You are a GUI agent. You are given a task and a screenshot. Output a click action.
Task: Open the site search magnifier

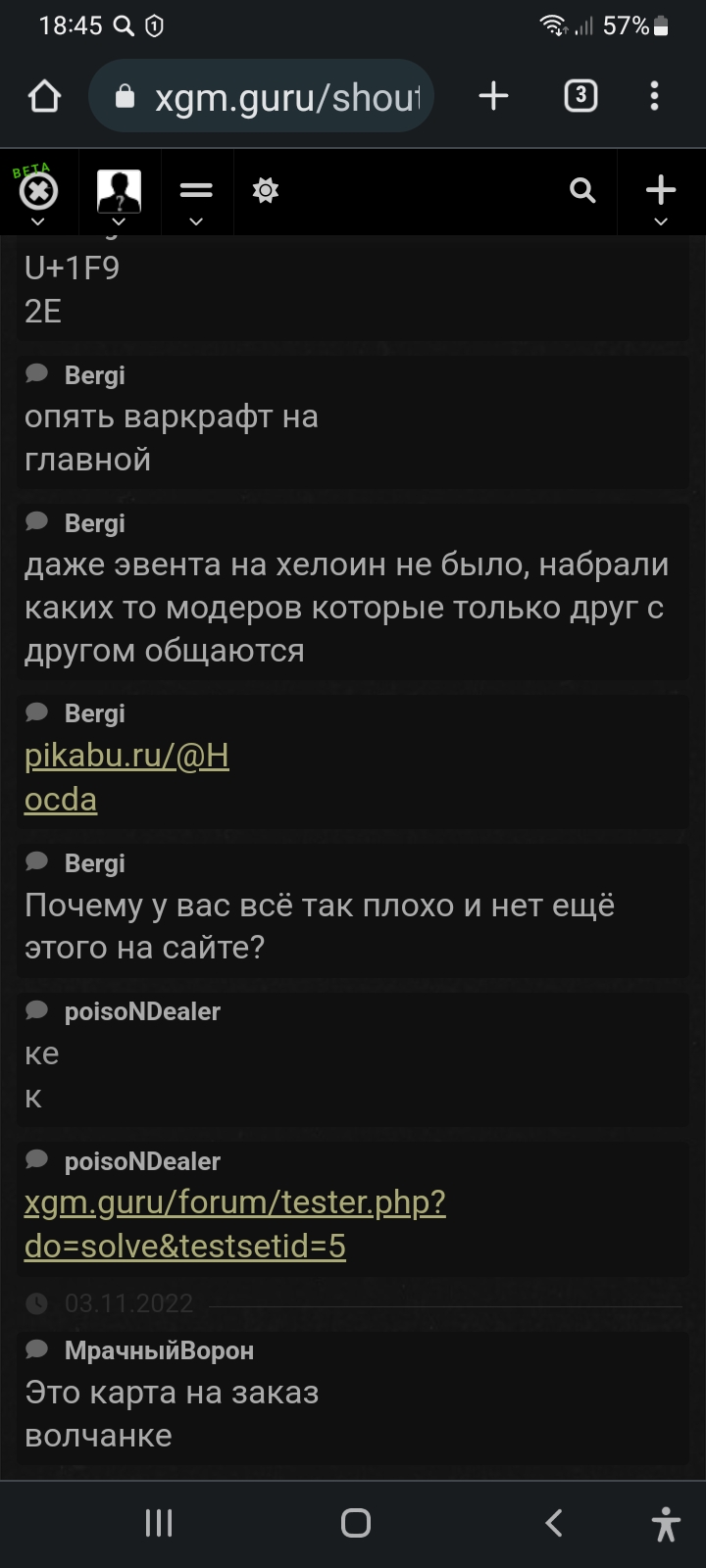582,190
